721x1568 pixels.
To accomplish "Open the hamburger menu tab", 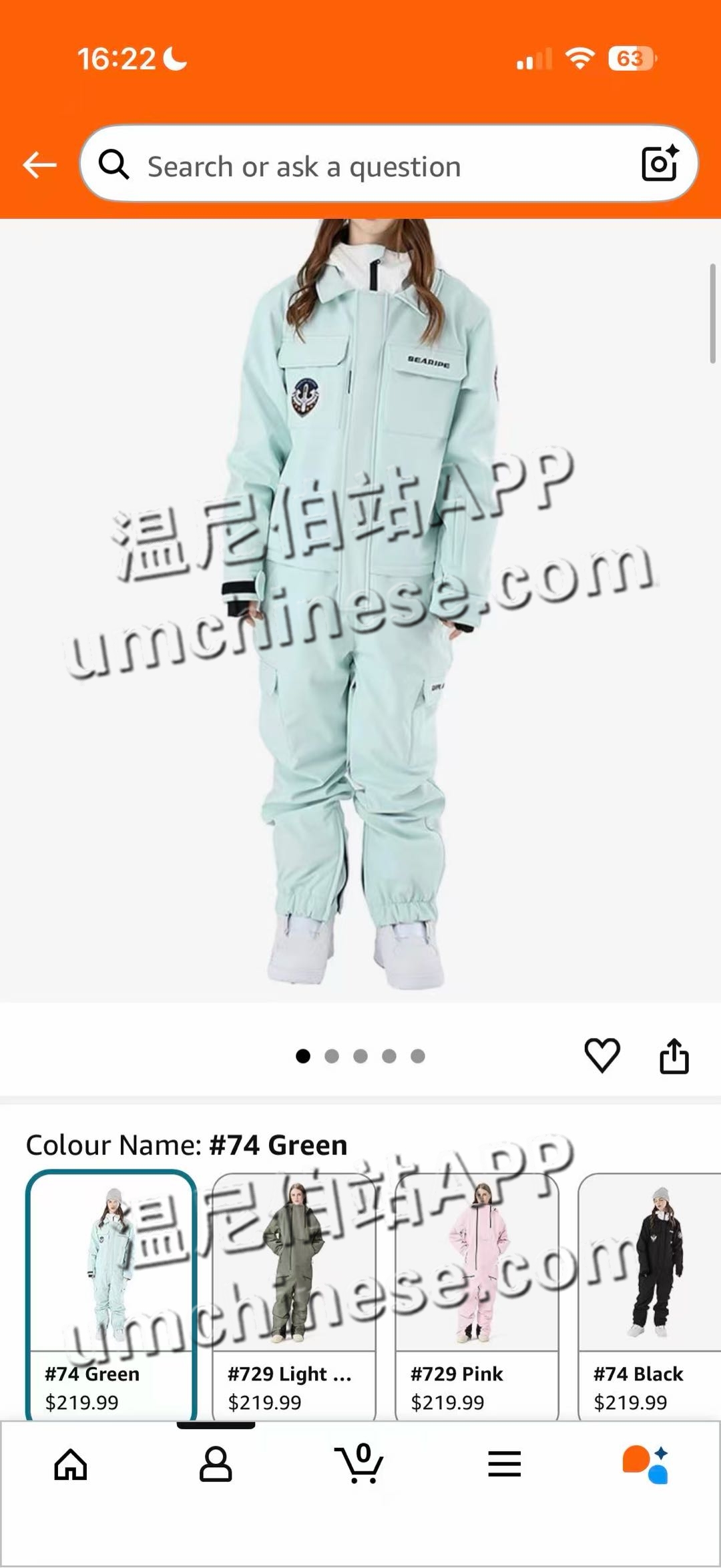I will pyautogui.click(x=504, y=1464).
